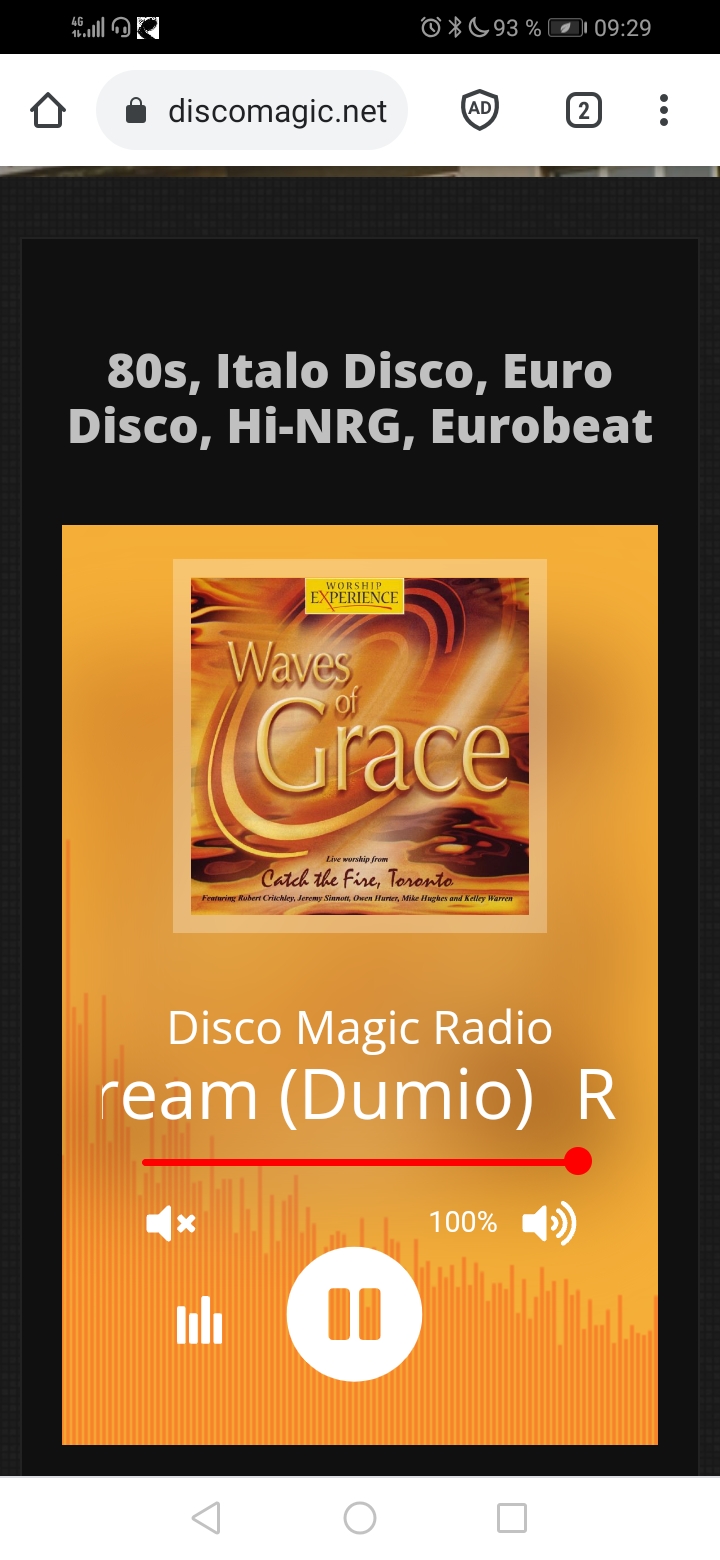
Task: Open the ad blocker shield icon
Action: pos(479,110)
